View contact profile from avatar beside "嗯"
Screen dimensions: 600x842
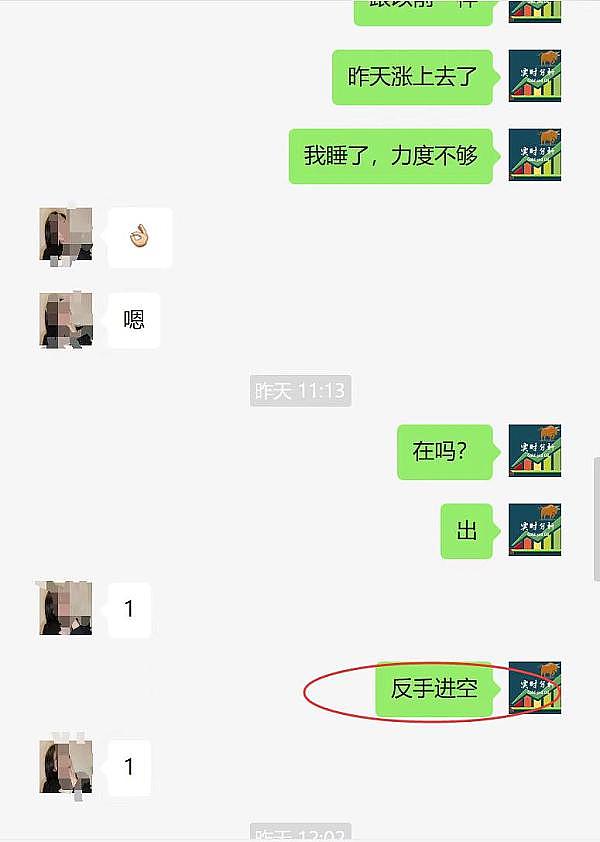click(66, 319)
